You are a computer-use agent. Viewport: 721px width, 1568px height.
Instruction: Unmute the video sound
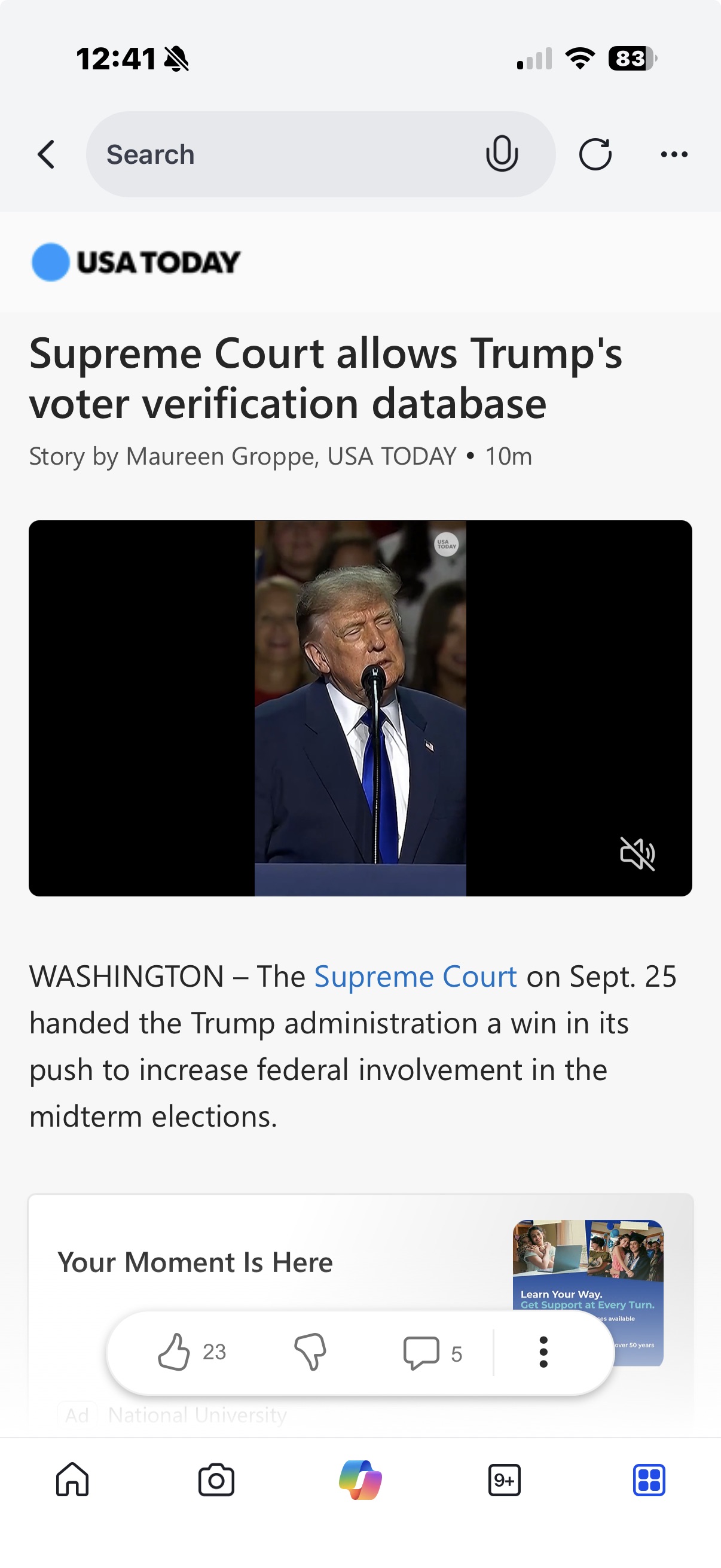click(637, 853)
